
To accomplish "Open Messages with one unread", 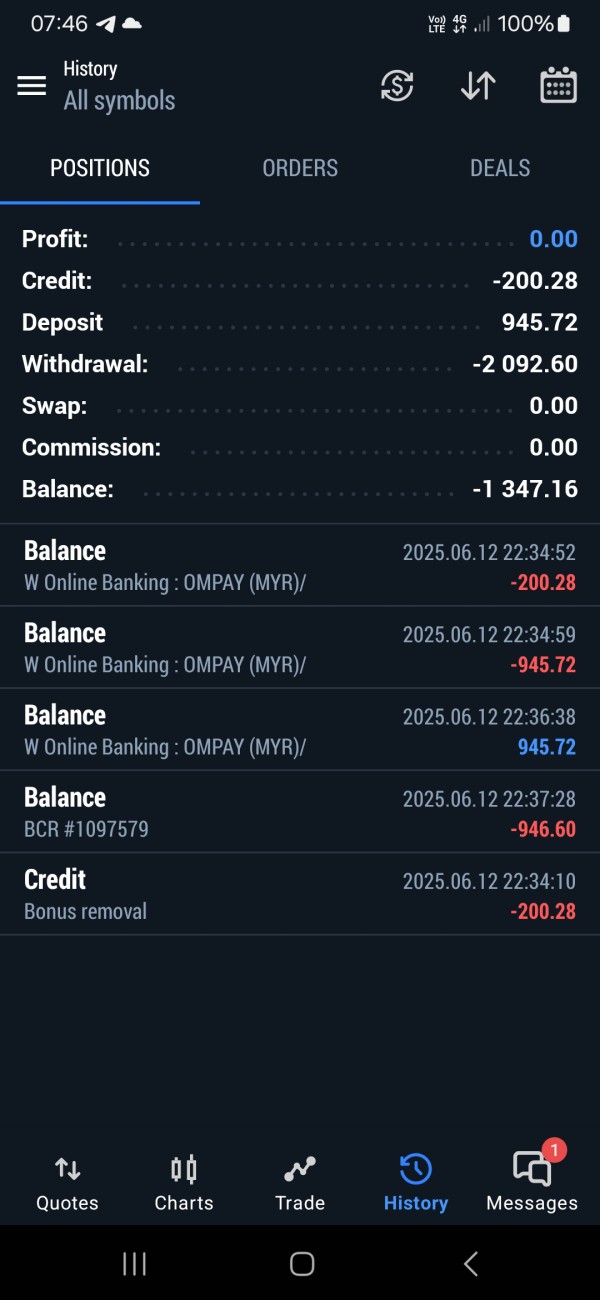I will click(532, 1181).
